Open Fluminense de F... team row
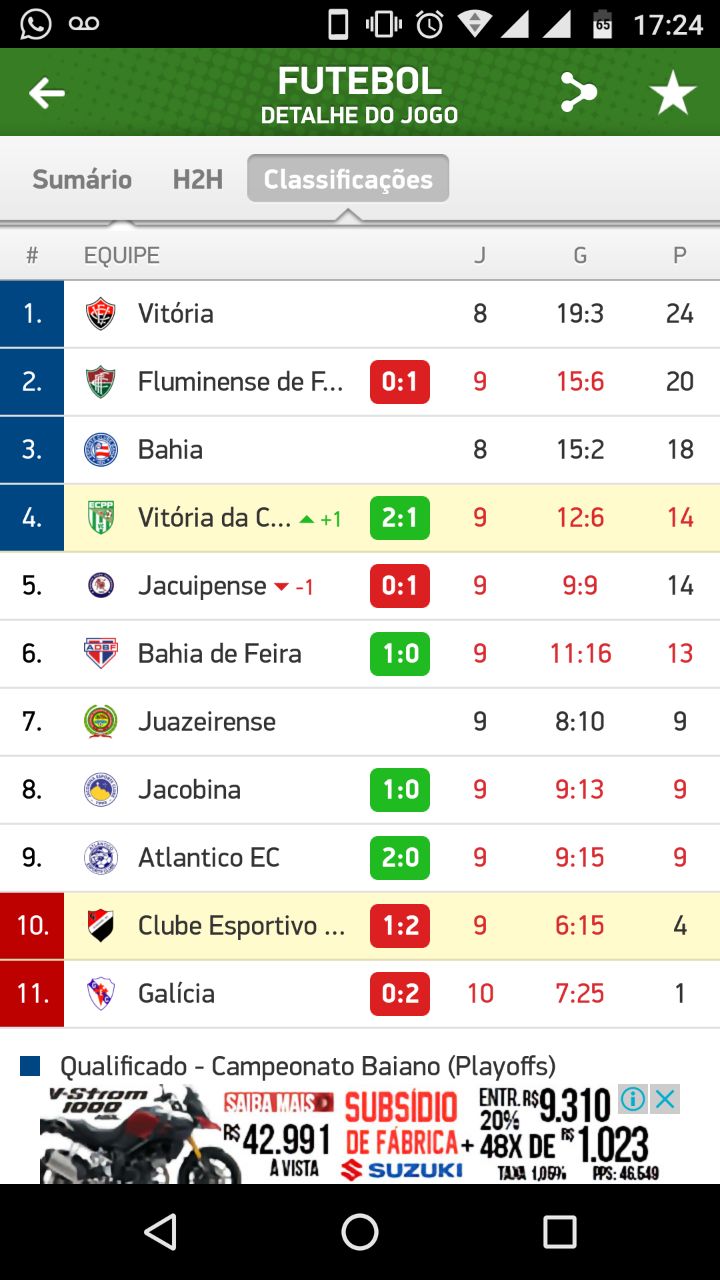 [x=240, y=382]
